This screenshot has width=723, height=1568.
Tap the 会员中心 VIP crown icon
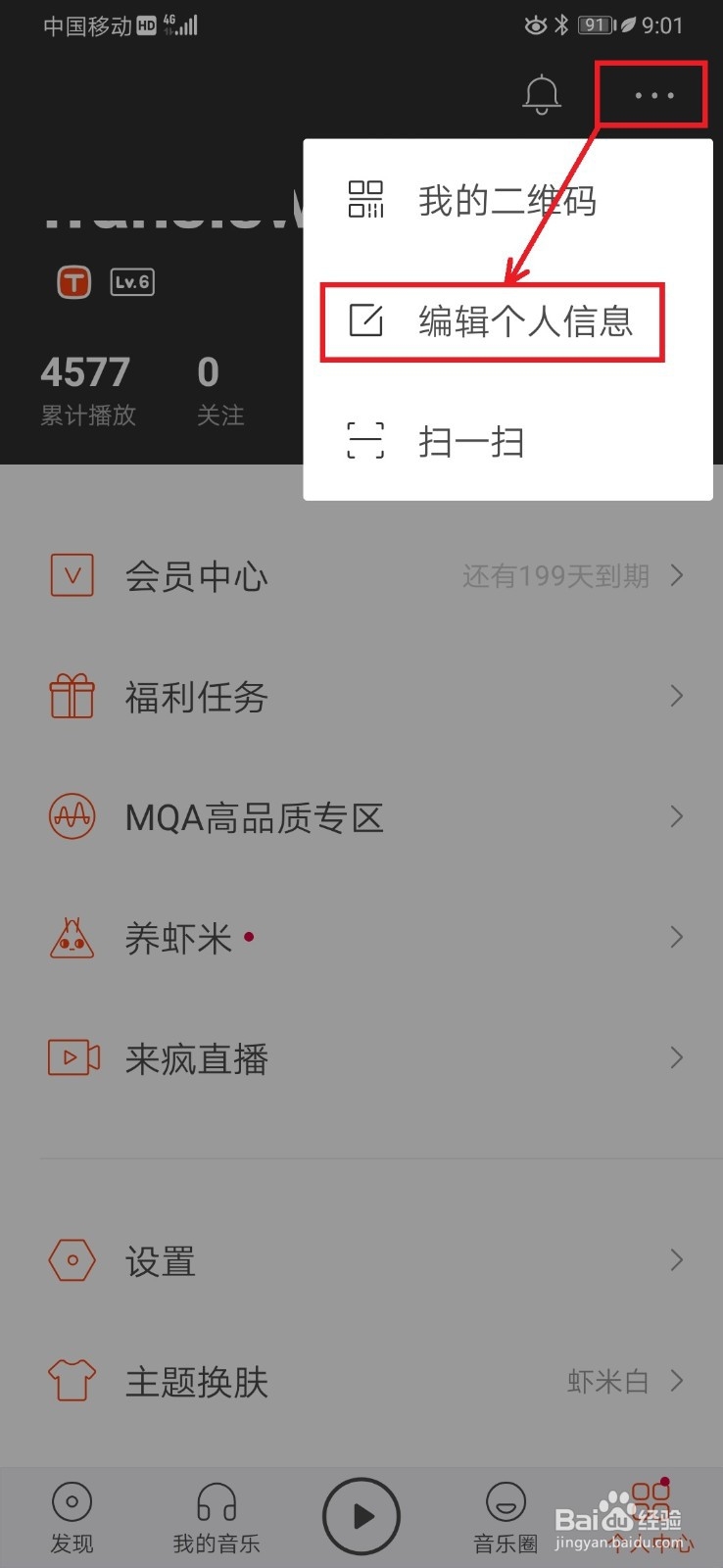72,575
